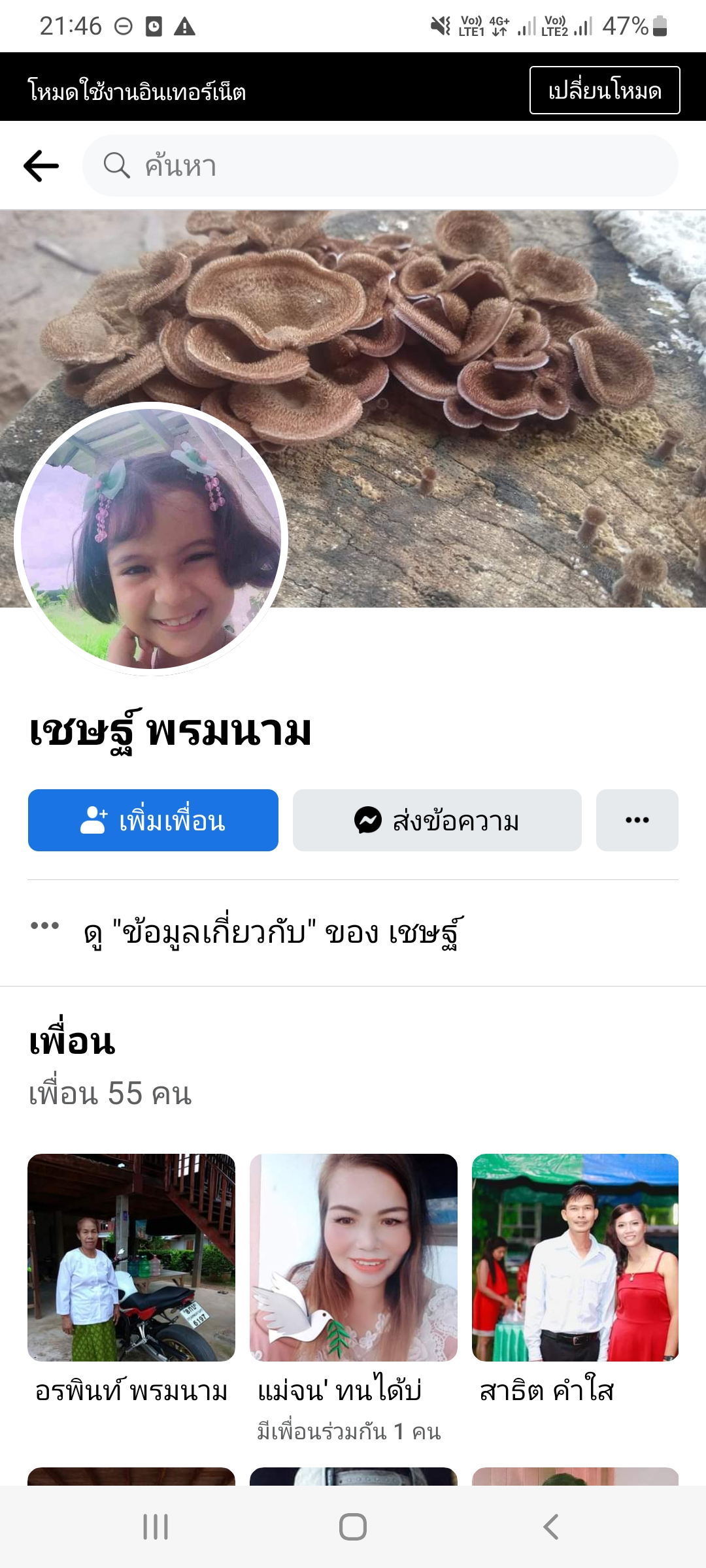Open friend สาธิต คำใส
Viewport: 706px width, 1568px height.
575,1258
